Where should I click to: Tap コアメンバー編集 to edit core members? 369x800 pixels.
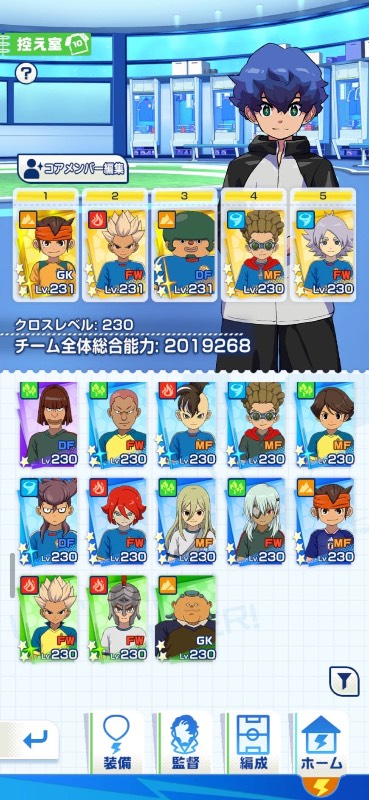click(x=72, y=169)
